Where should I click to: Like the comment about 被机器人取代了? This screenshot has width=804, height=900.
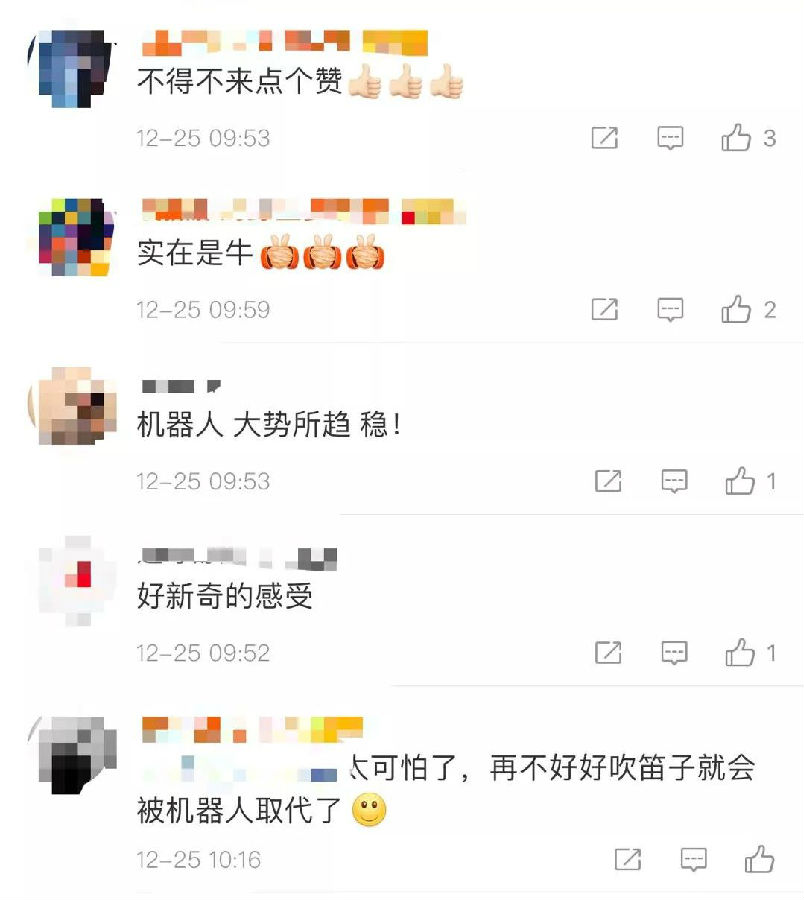tap(759, 859)
